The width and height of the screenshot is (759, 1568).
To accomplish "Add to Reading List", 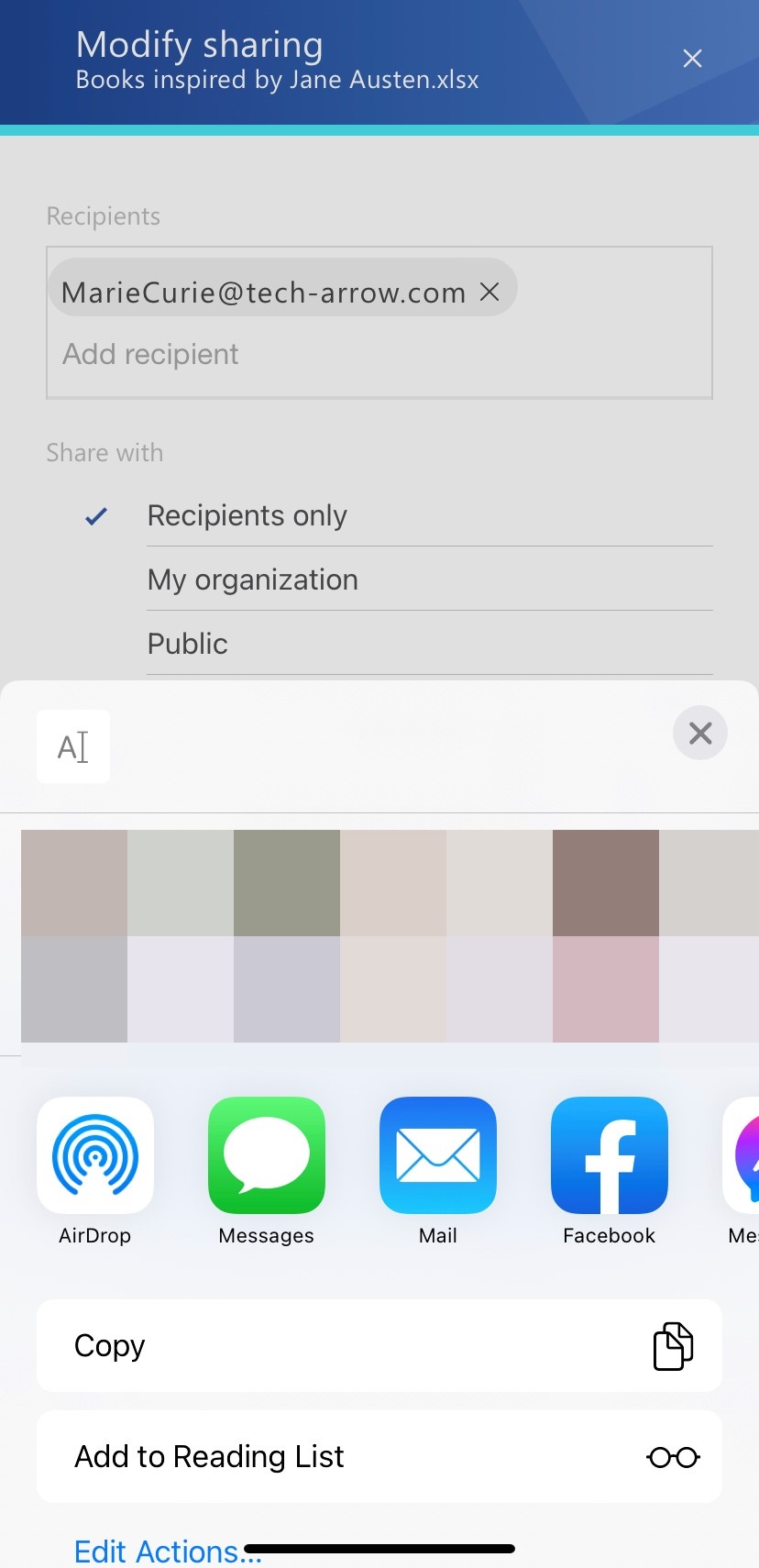I will (x=379, y=1456).
